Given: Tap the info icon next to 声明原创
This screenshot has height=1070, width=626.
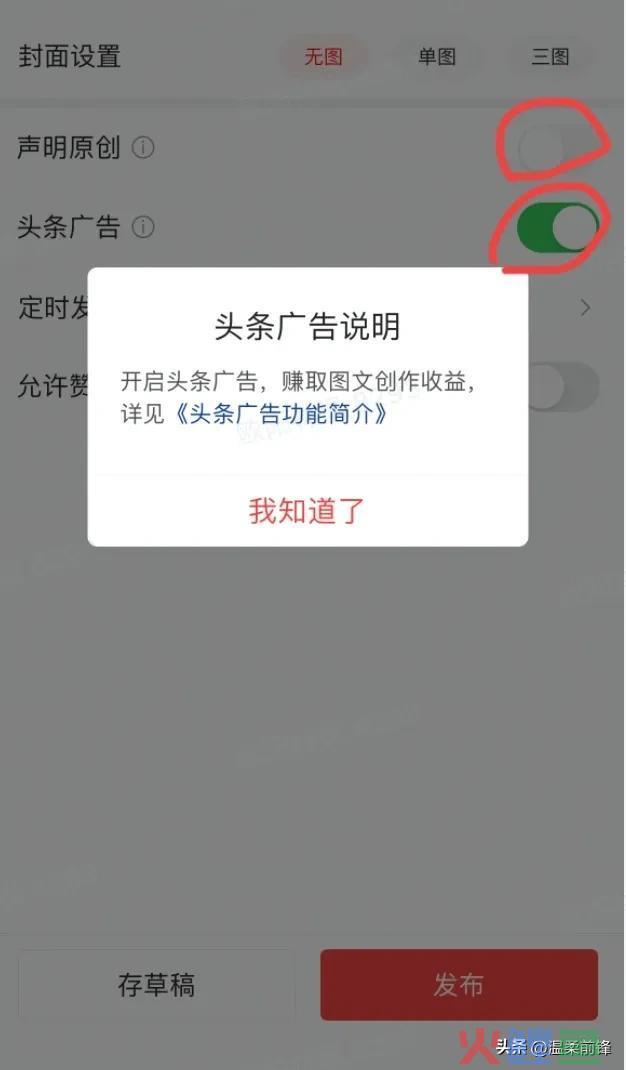Looking at the screenshot, I should (x=143, y=148).
